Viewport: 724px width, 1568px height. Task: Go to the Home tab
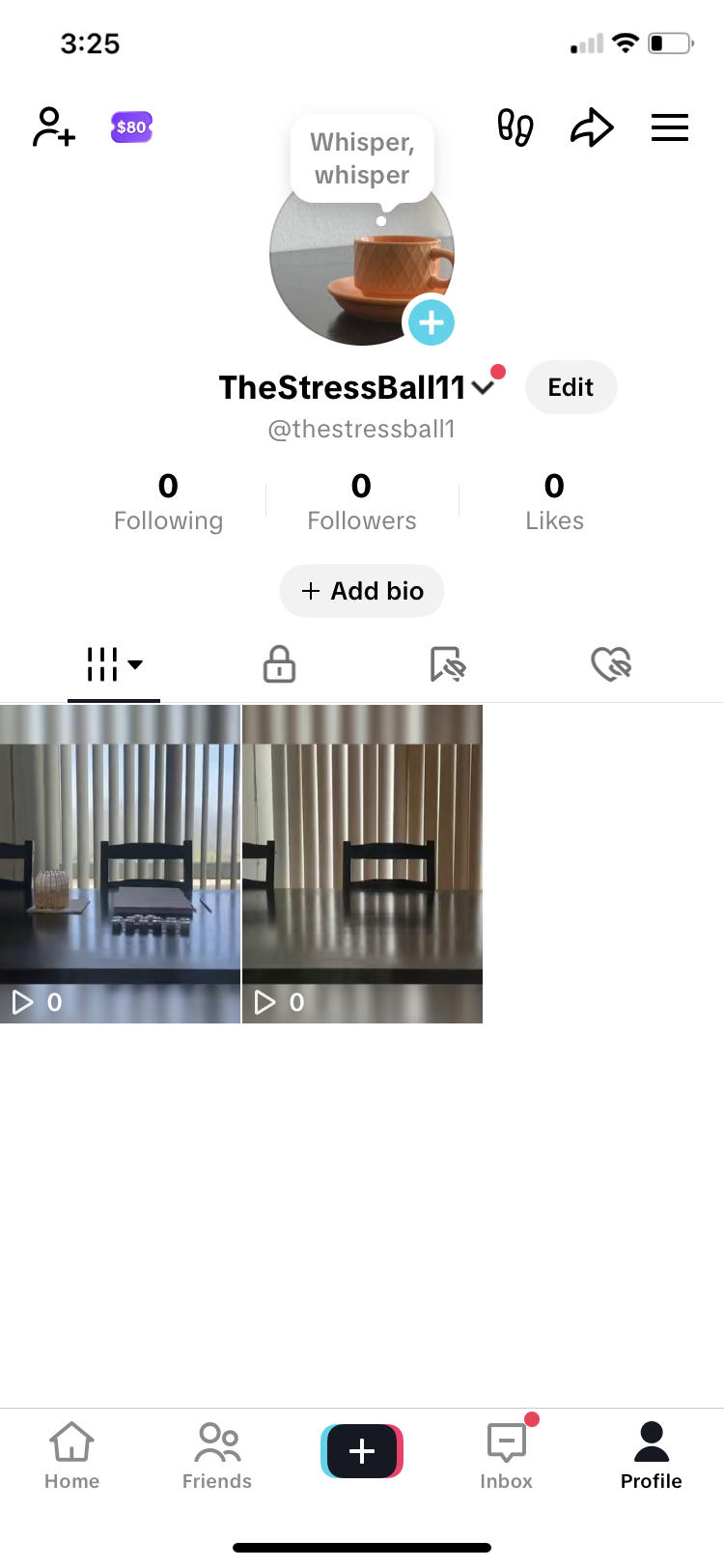tap(71, 1455)
